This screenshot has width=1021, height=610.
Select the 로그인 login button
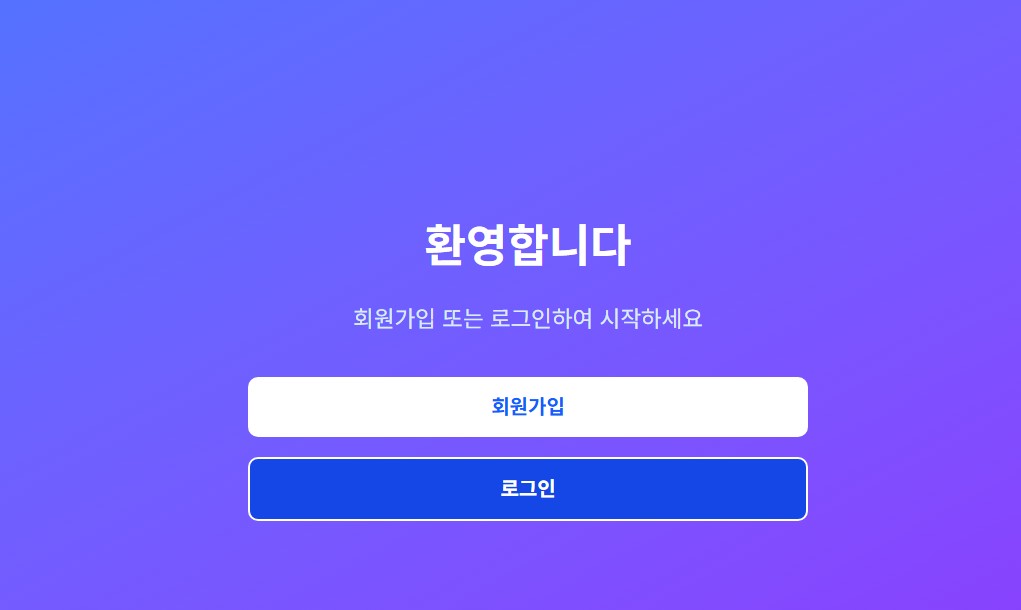click(527, 489)
